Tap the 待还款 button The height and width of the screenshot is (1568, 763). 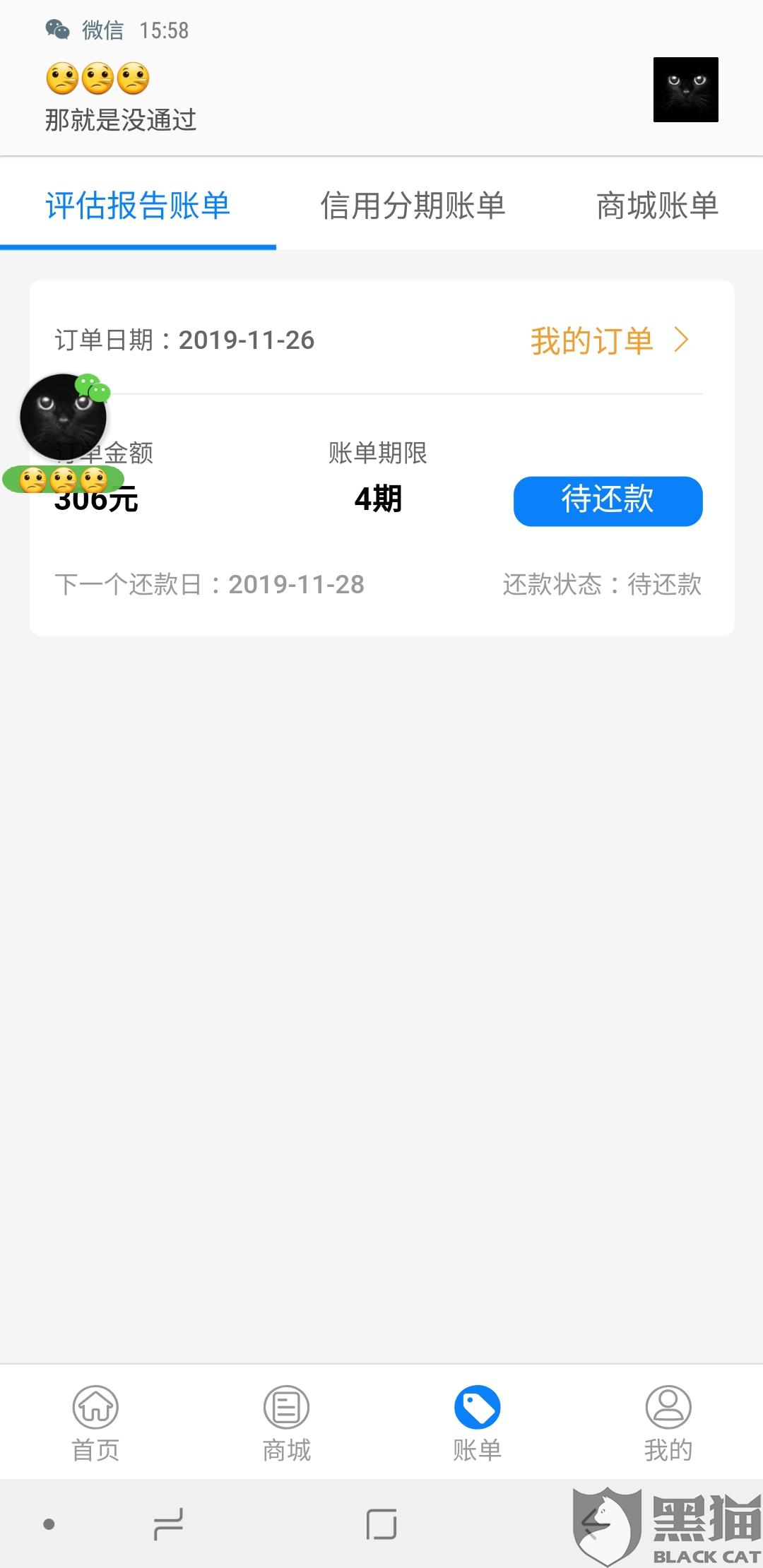coord(608,501)
